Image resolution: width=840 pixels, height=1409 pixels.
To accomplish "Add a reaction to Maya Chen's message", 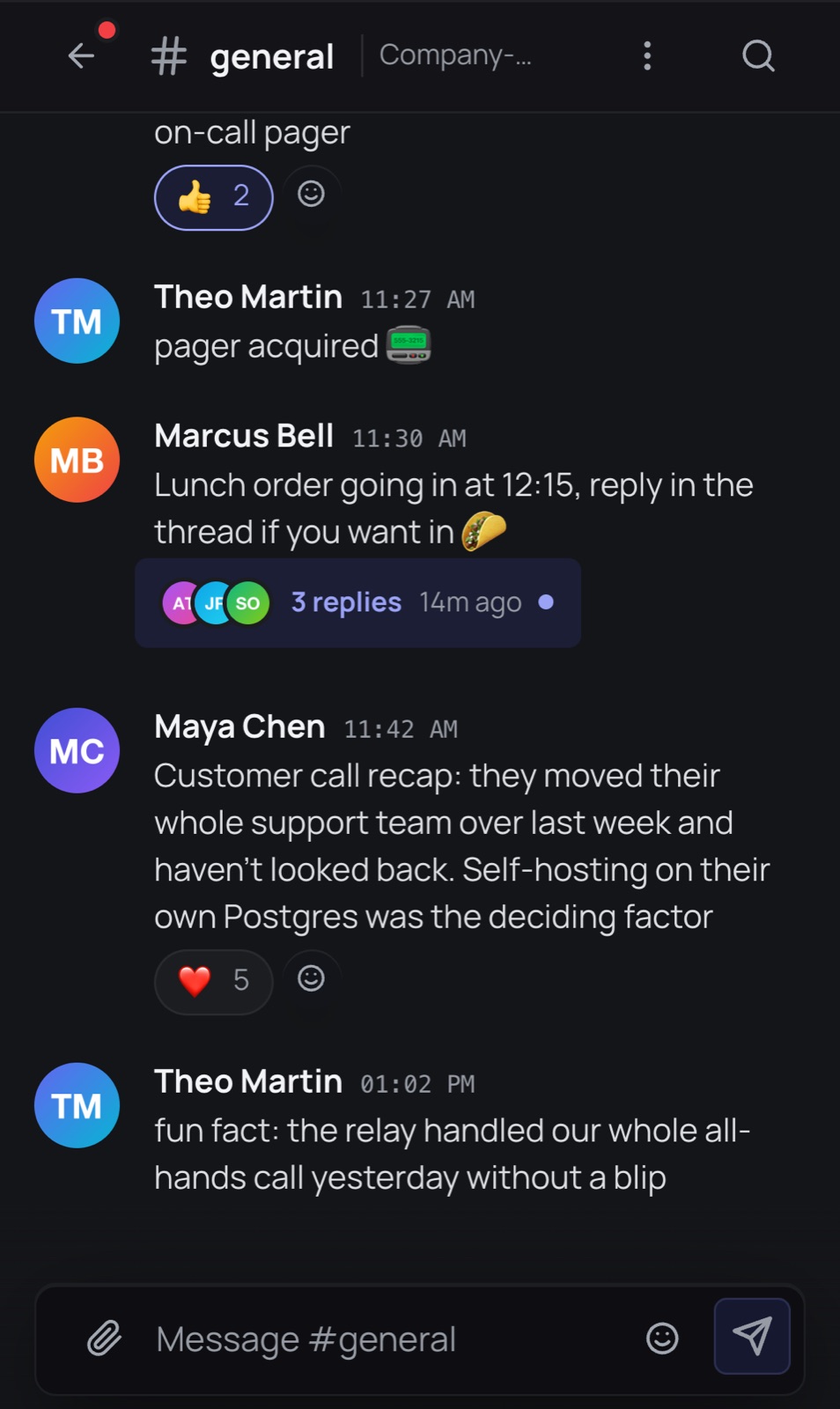I will 311,978.
